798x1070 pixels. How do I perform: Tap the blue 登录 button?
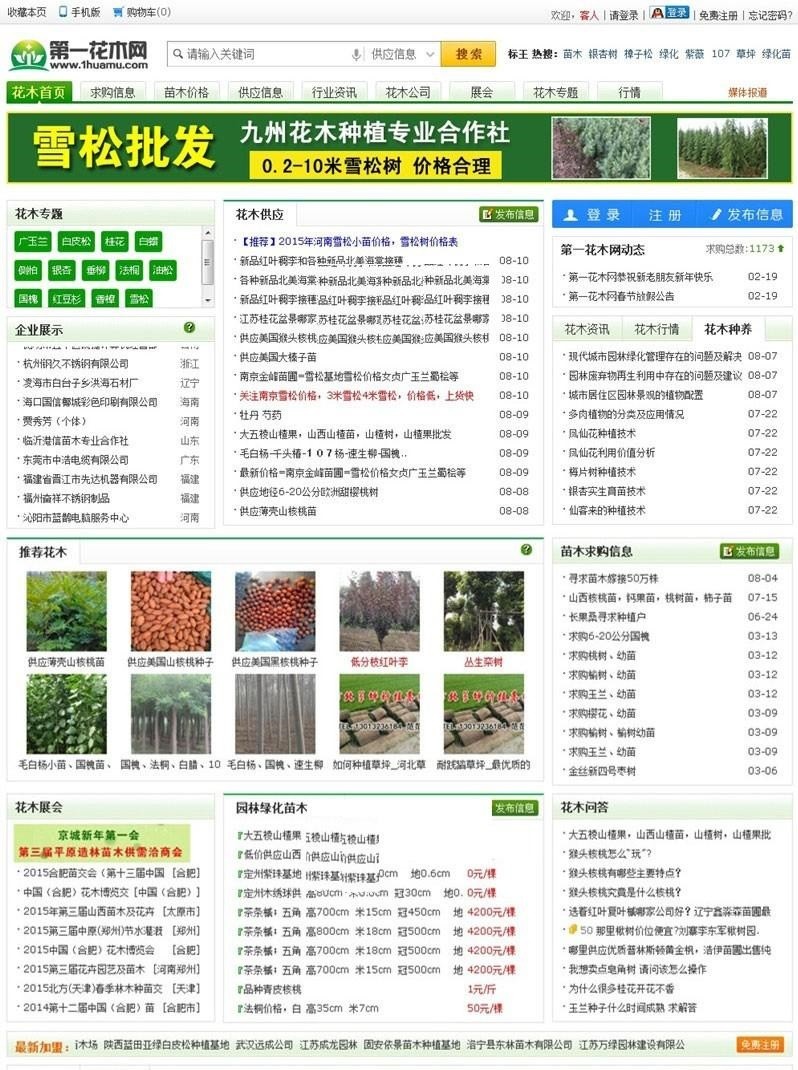coord(593,215)
